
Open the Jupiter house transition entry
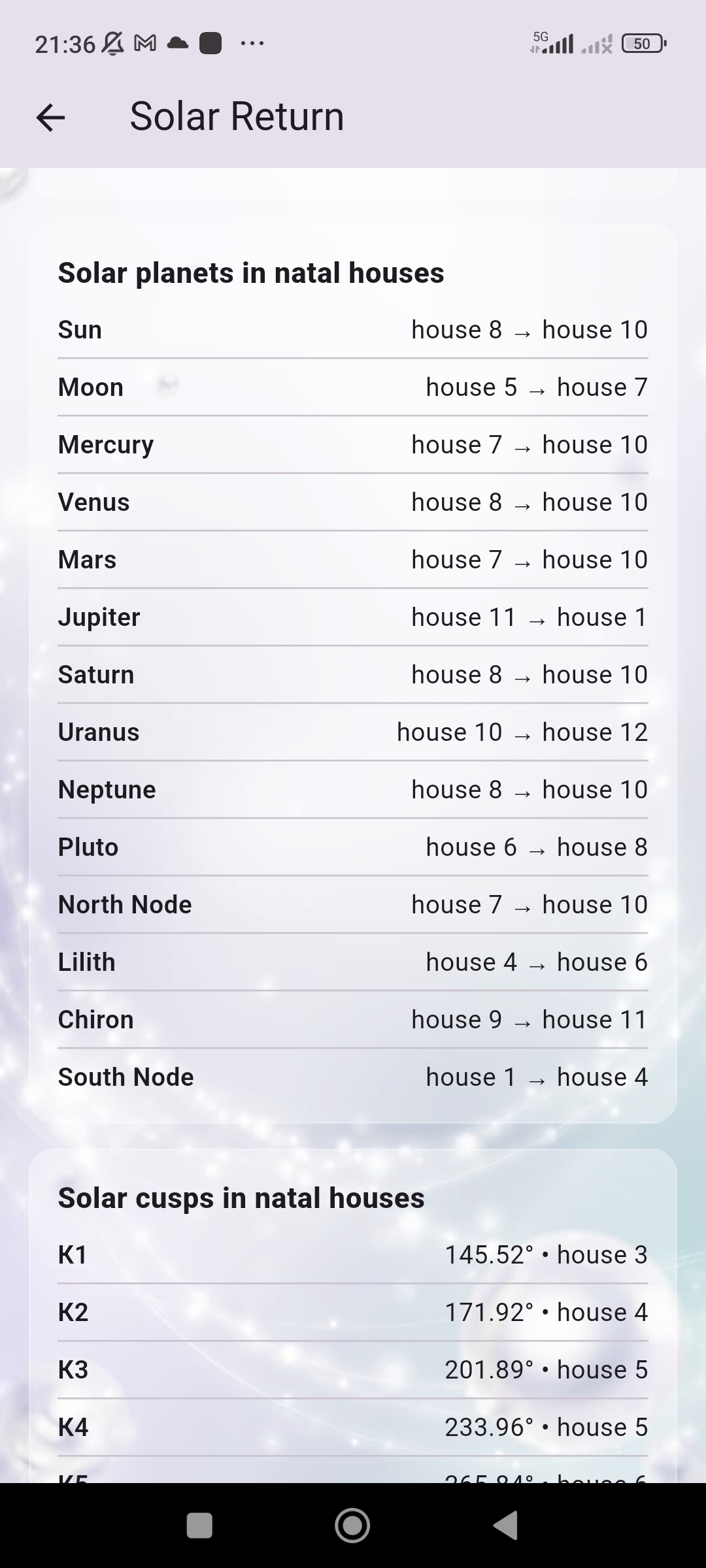[353, 617]
